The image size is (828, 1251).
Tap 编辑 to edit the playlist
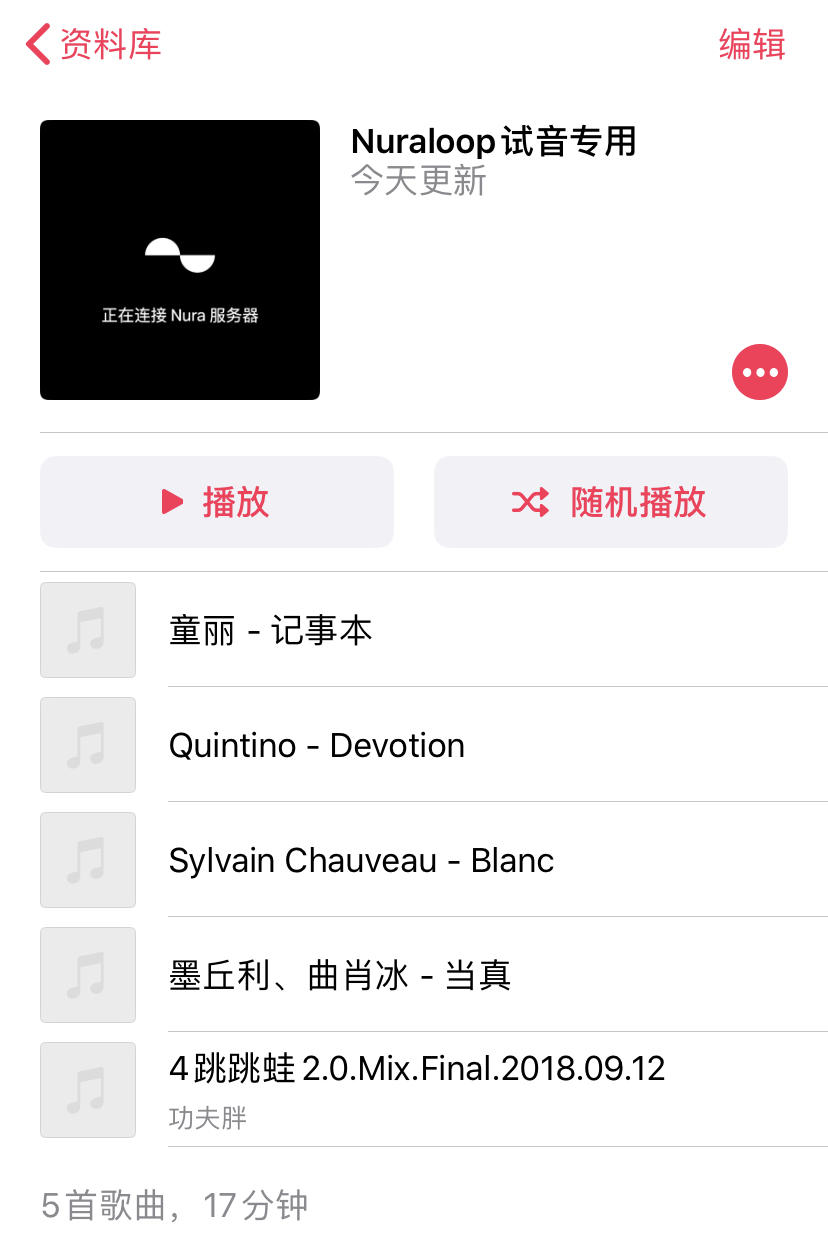pos(751,44)
